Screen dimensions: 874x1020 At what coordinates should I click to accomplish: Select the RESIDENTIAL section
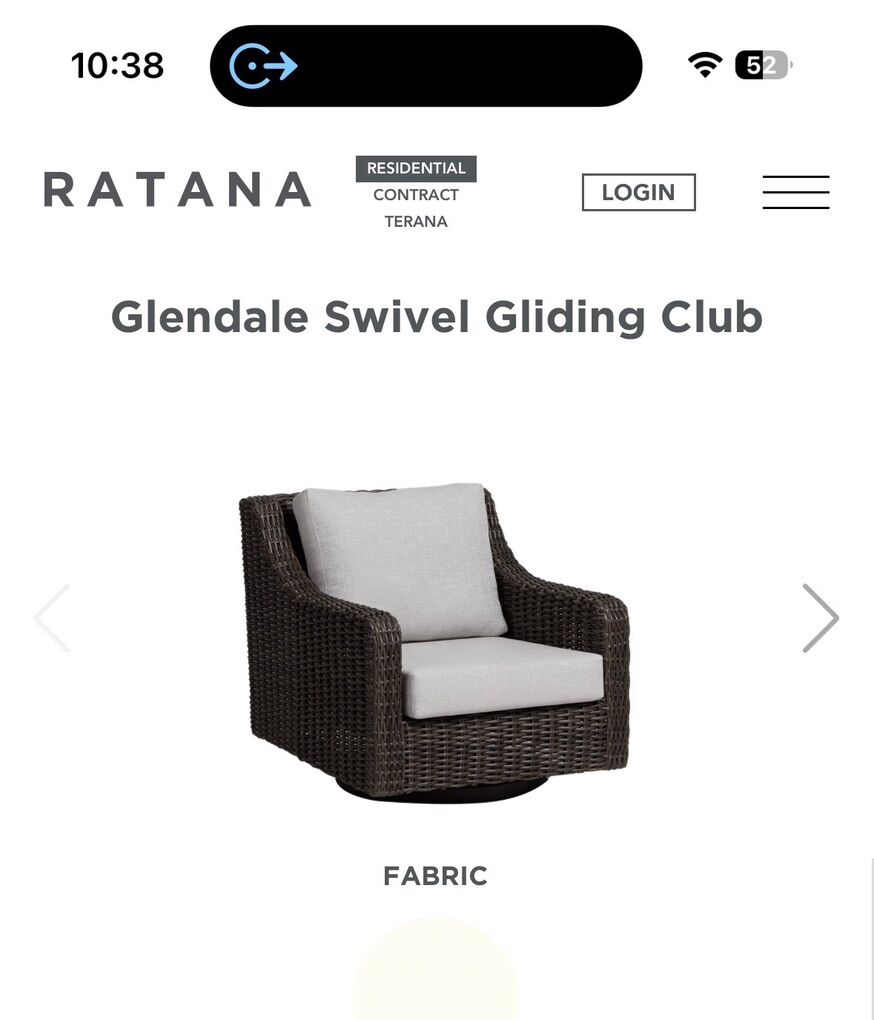pos(415,168)
